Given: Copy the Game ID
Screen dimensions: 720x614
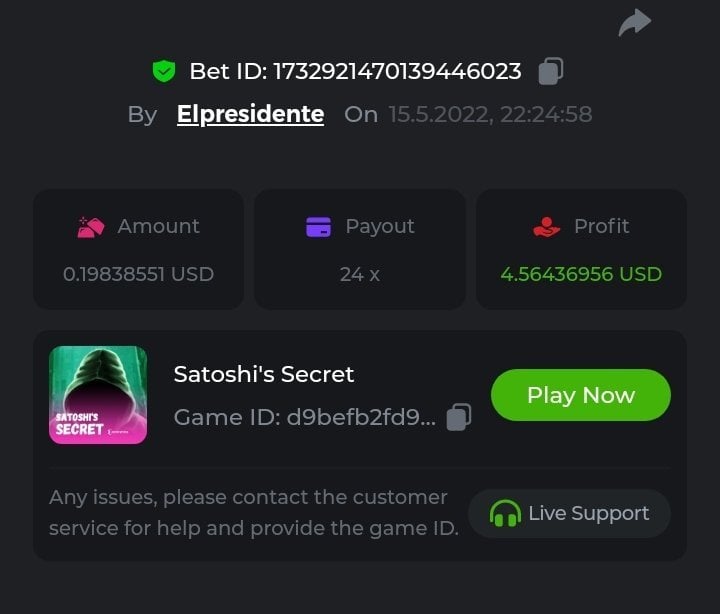Looking at the screenshot, I should 458,417.
